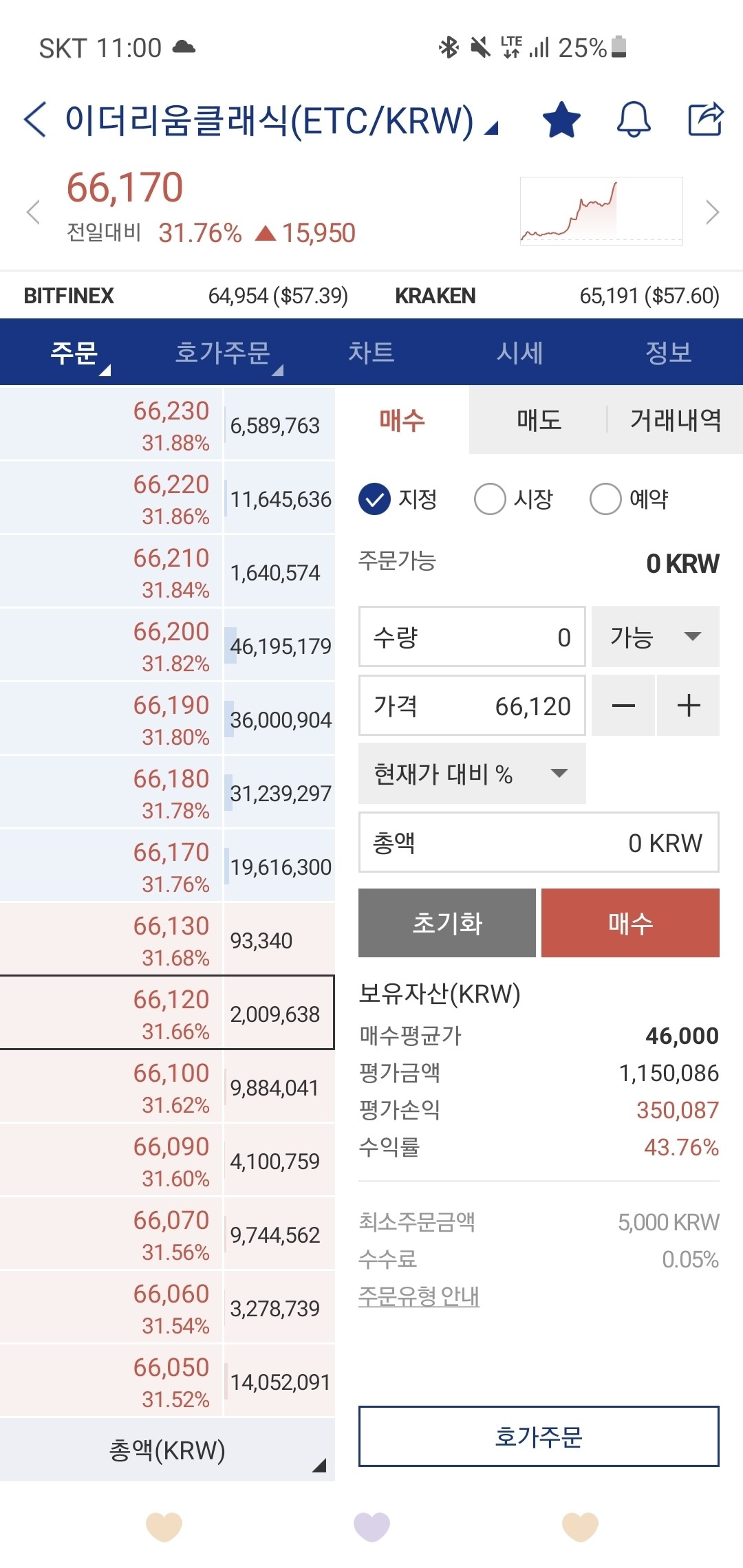The width and height of the screenshot is (743, 1568).
Task: Open the 거래내역 tab
Action: tap(675, 420)
